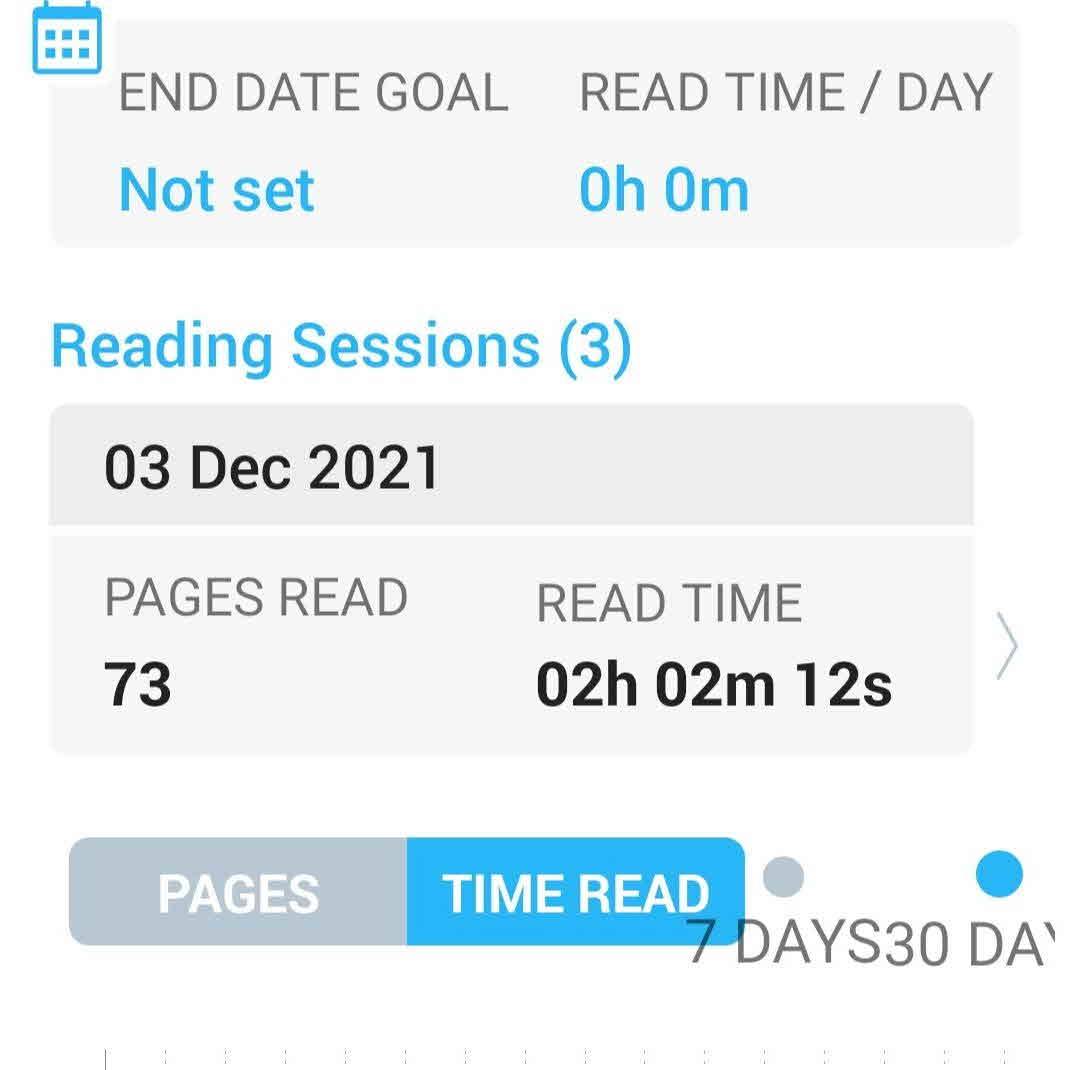Choose the 30 Days range
Screen dimensions: 1070x1070
point(998,875)
